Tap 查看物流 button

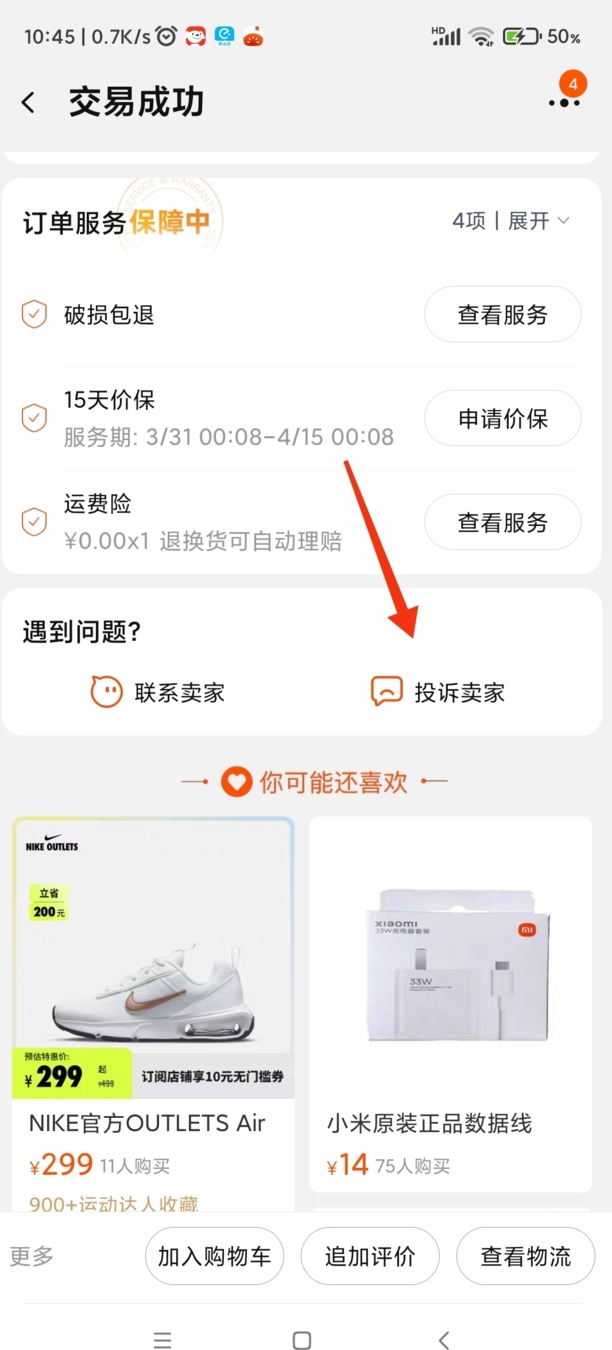pos(526,1256)
